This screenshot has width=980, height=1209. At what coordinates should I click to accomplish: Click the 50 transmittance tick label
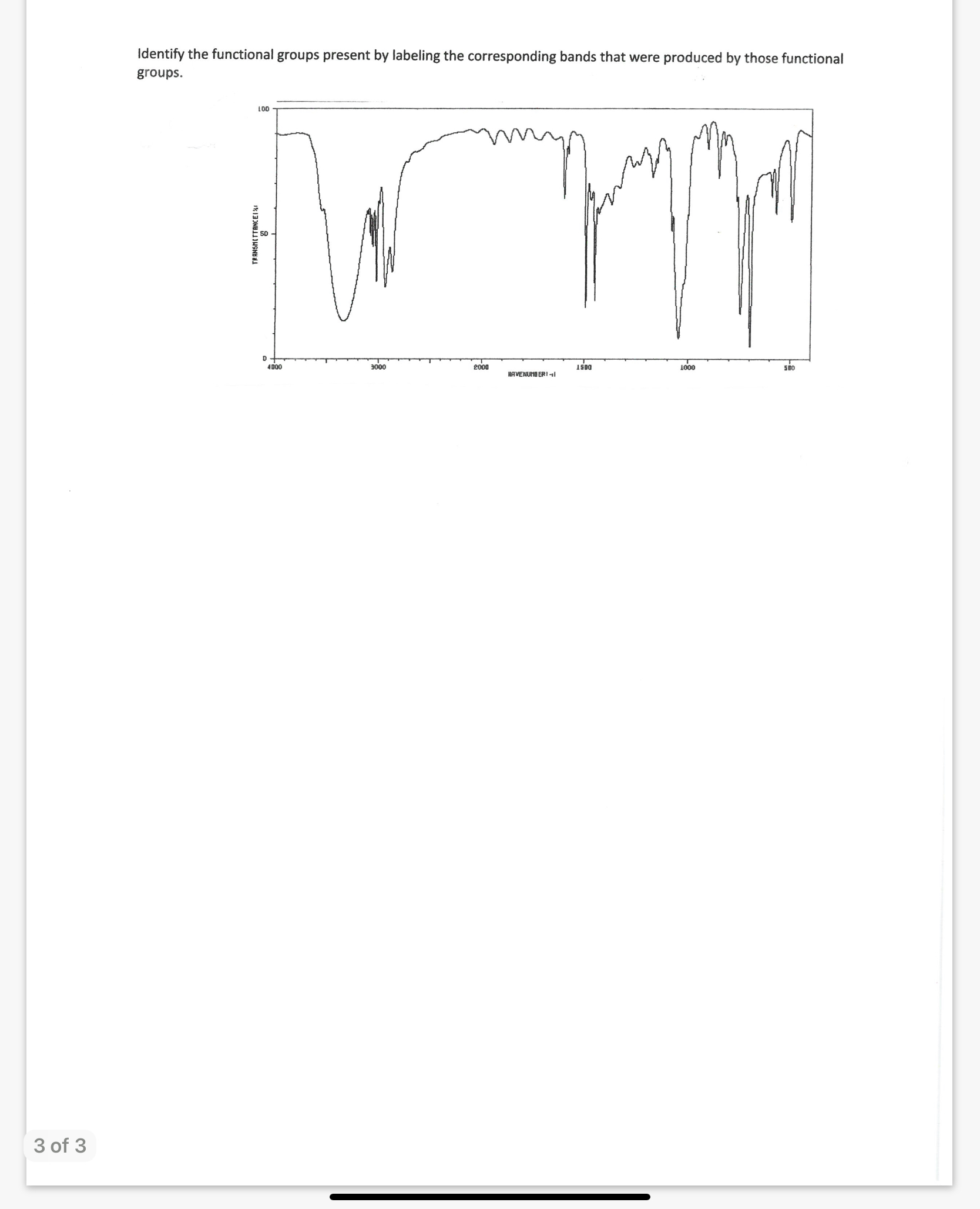click(x=264, y=232)
